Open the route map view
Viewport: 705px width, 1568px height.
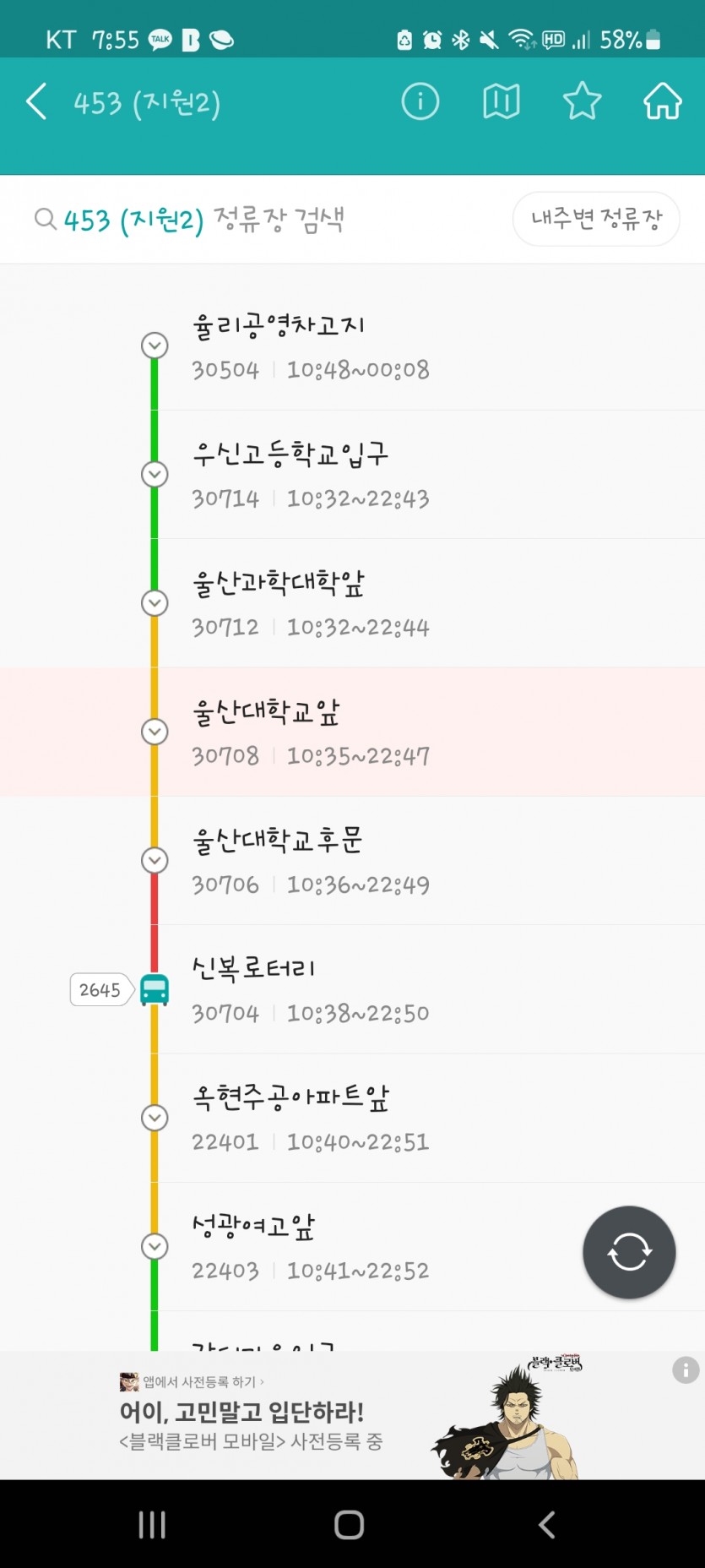pos(501,102)
